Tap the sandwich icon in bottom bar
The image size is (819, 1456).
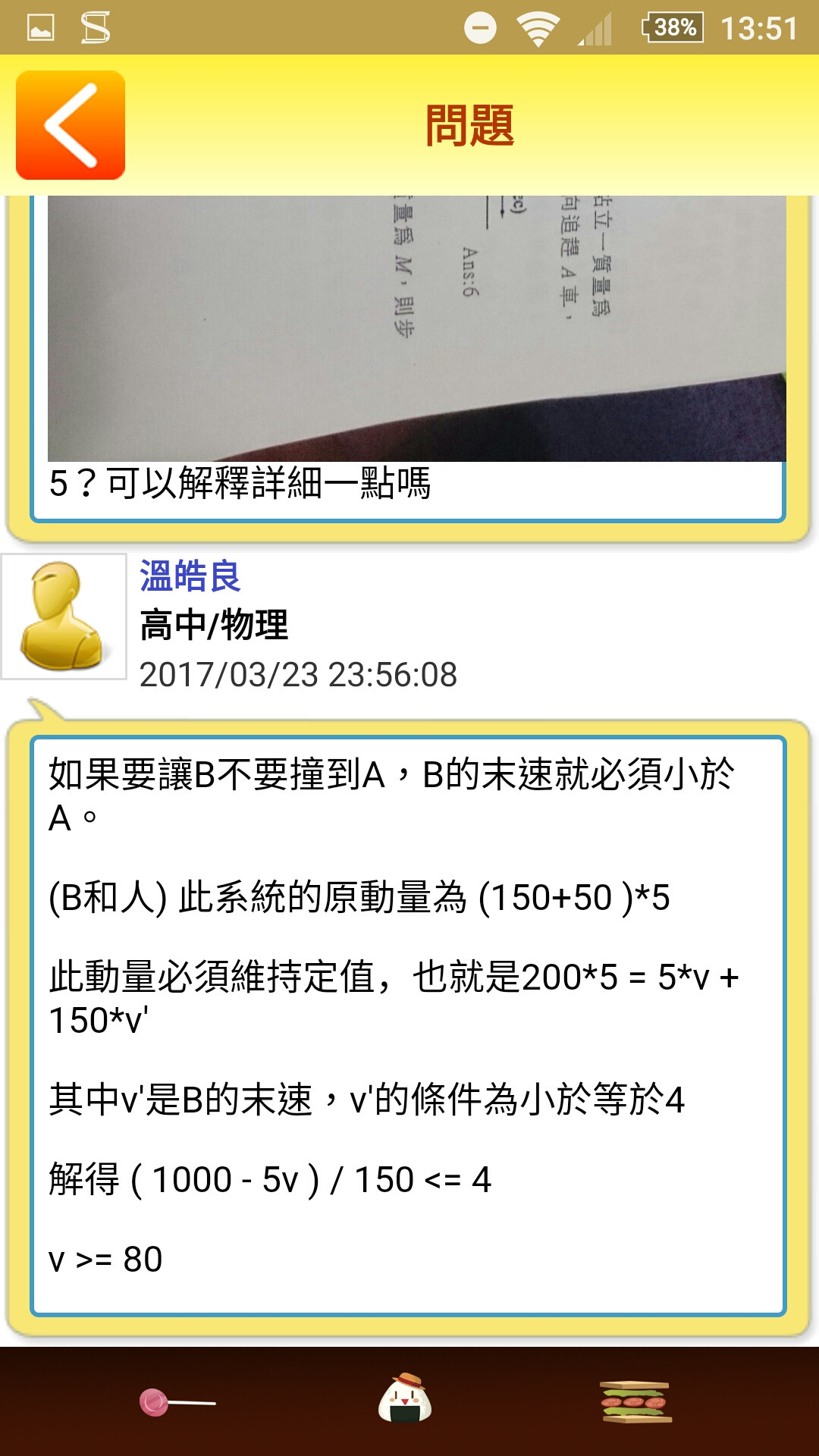pos(635,1401)
